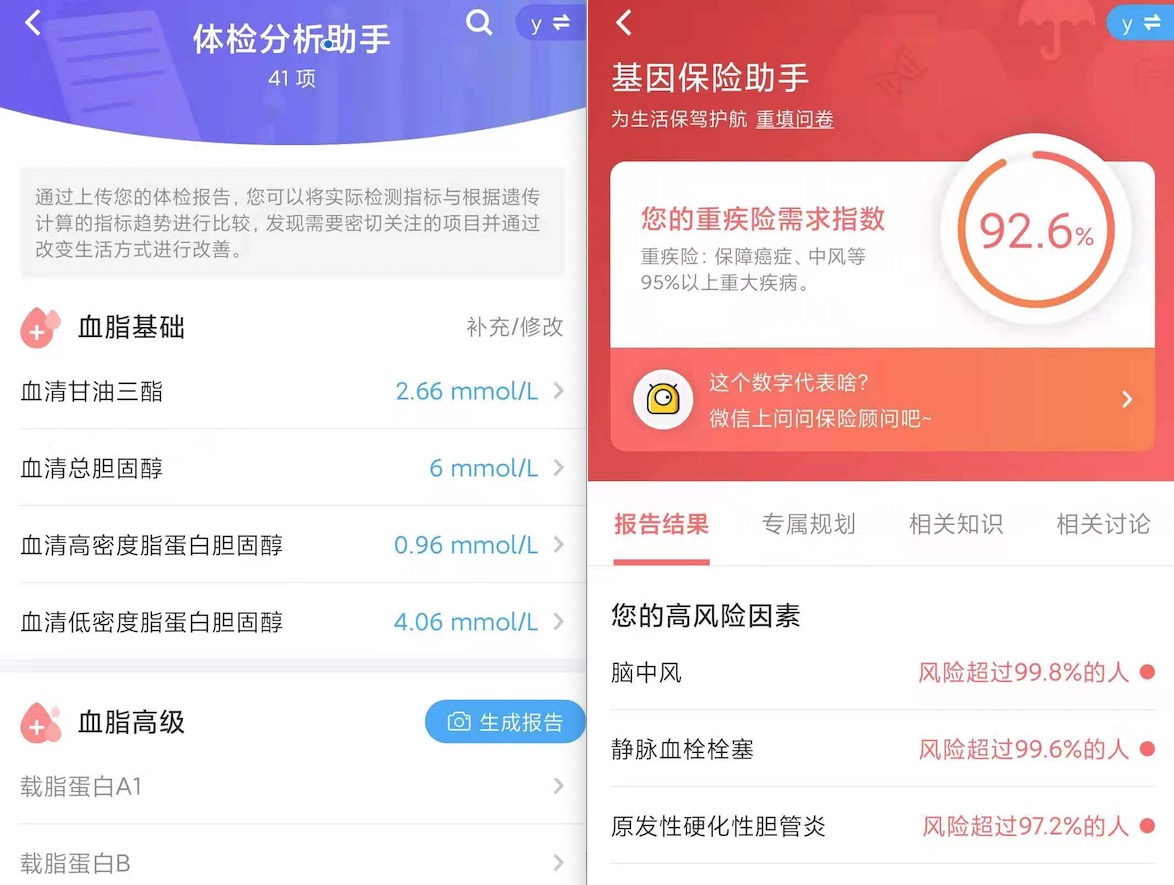Go back from 基因保险助手 page

point(624,23)
